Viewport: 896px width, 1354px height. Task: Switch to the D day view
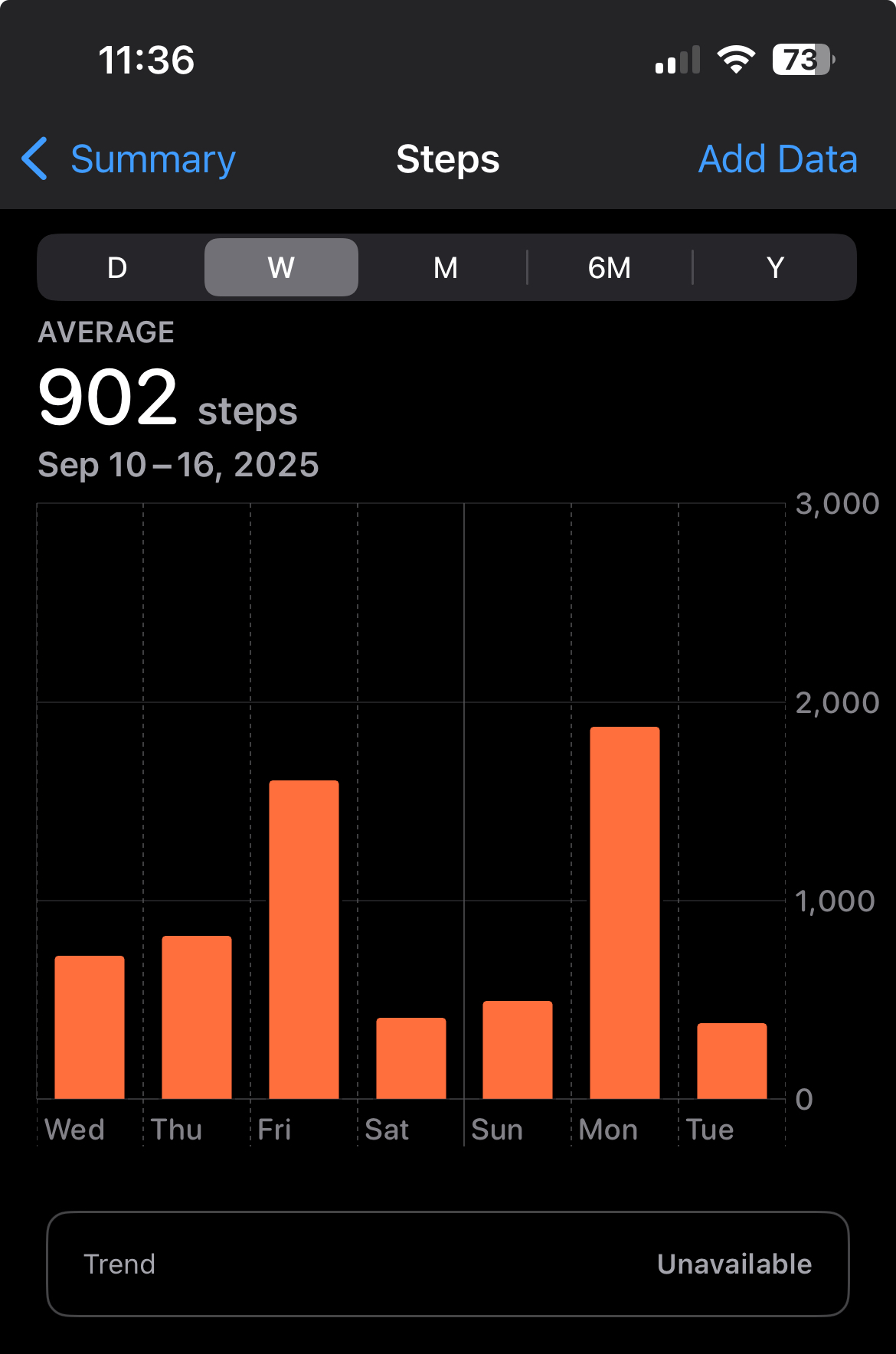pos(117,267)
